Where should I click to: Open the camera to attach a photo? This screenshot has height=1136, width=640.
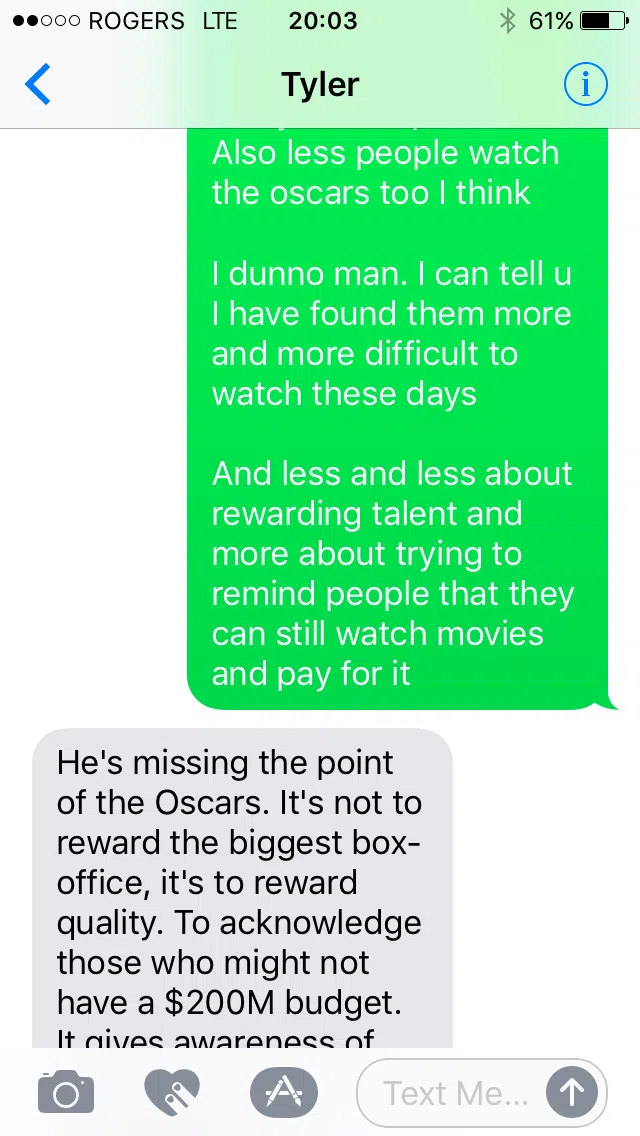(66, 1092)
